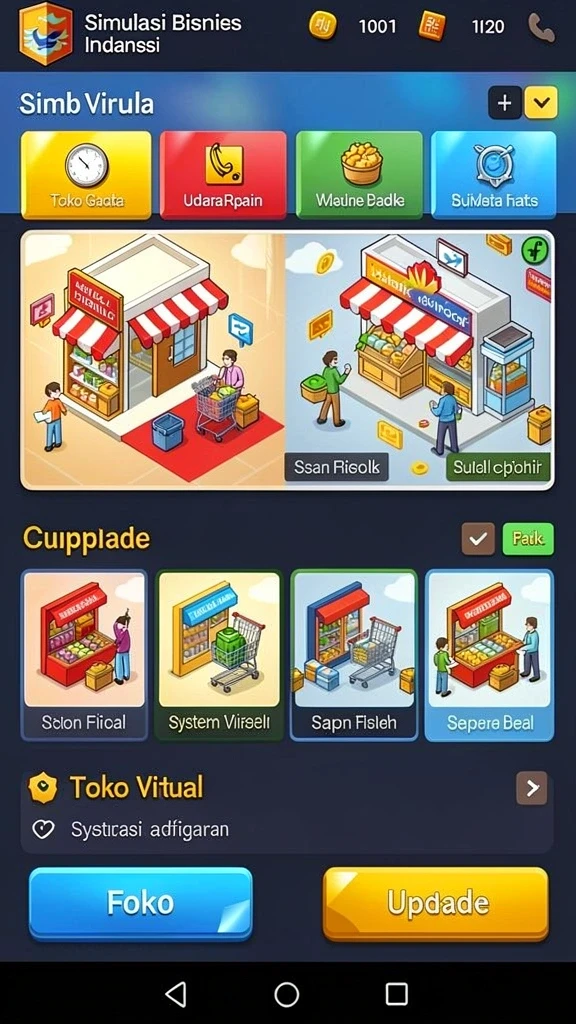The height and width of the screenshot is (1024, 576).
Task: Go back with the system back button
Action: (176, 994)
